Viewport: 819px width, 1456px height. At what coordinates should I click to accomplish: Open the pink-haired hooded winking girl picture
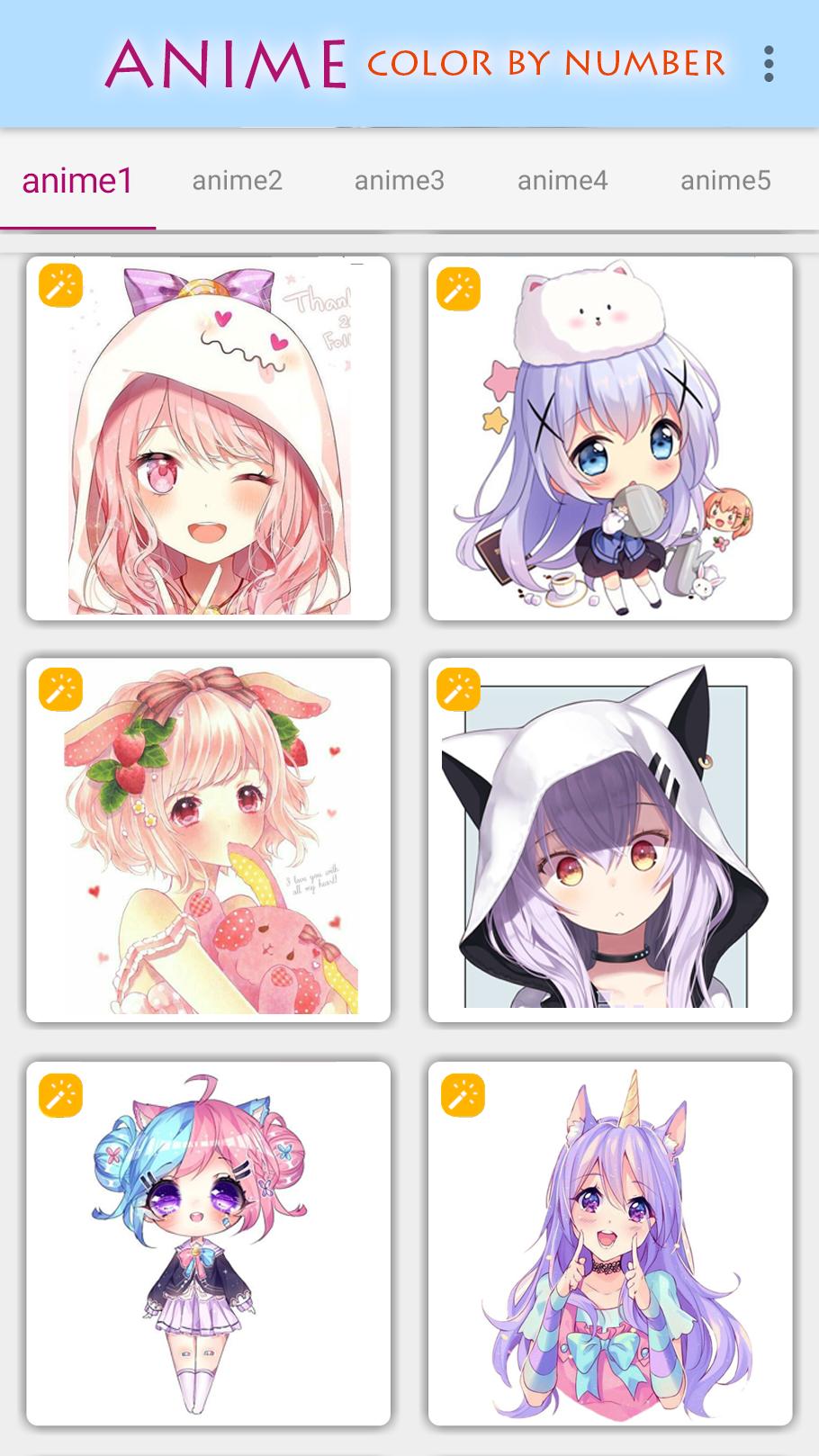point(209,438)
